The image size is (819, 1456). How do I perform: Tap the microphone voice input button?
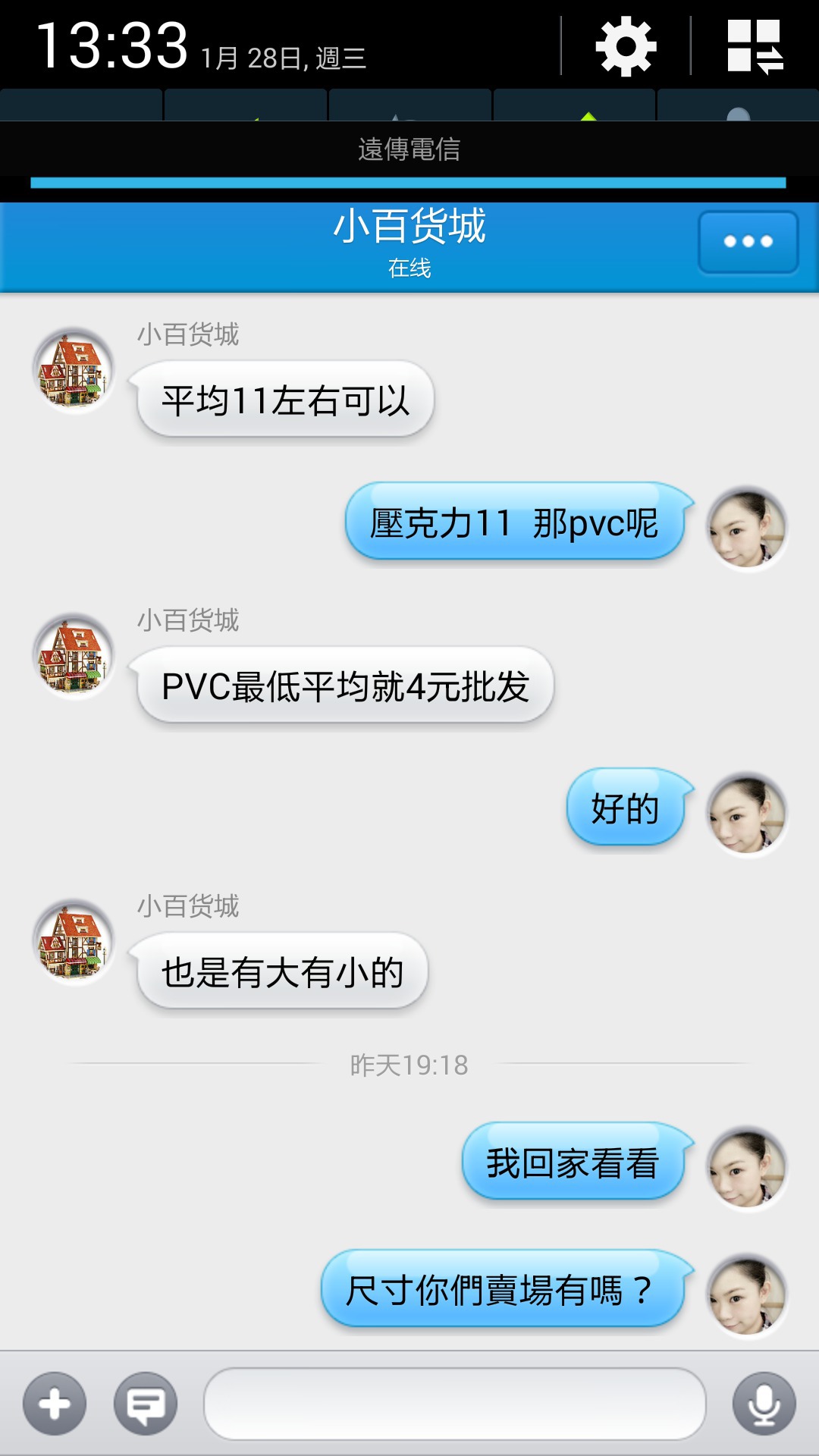(x=764, y=1404)
